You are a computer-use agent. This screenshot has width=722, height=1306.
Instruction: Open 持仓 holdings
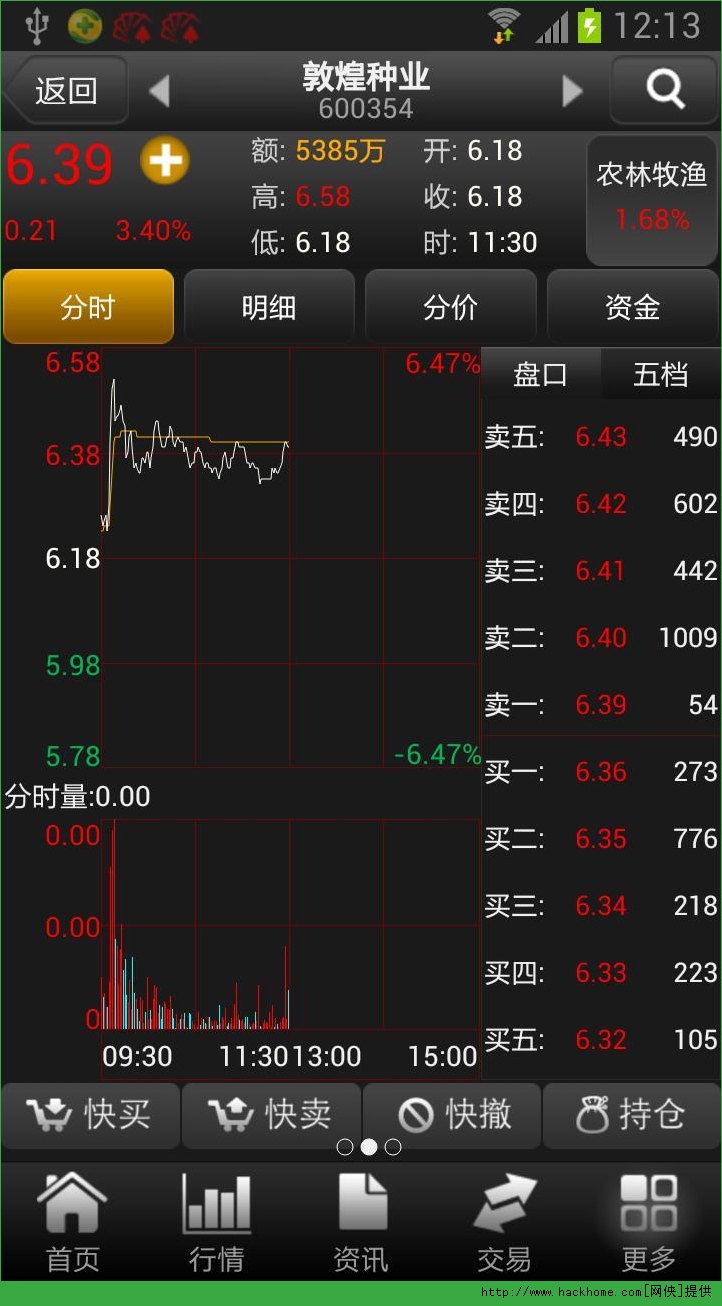click(632, 1114)
